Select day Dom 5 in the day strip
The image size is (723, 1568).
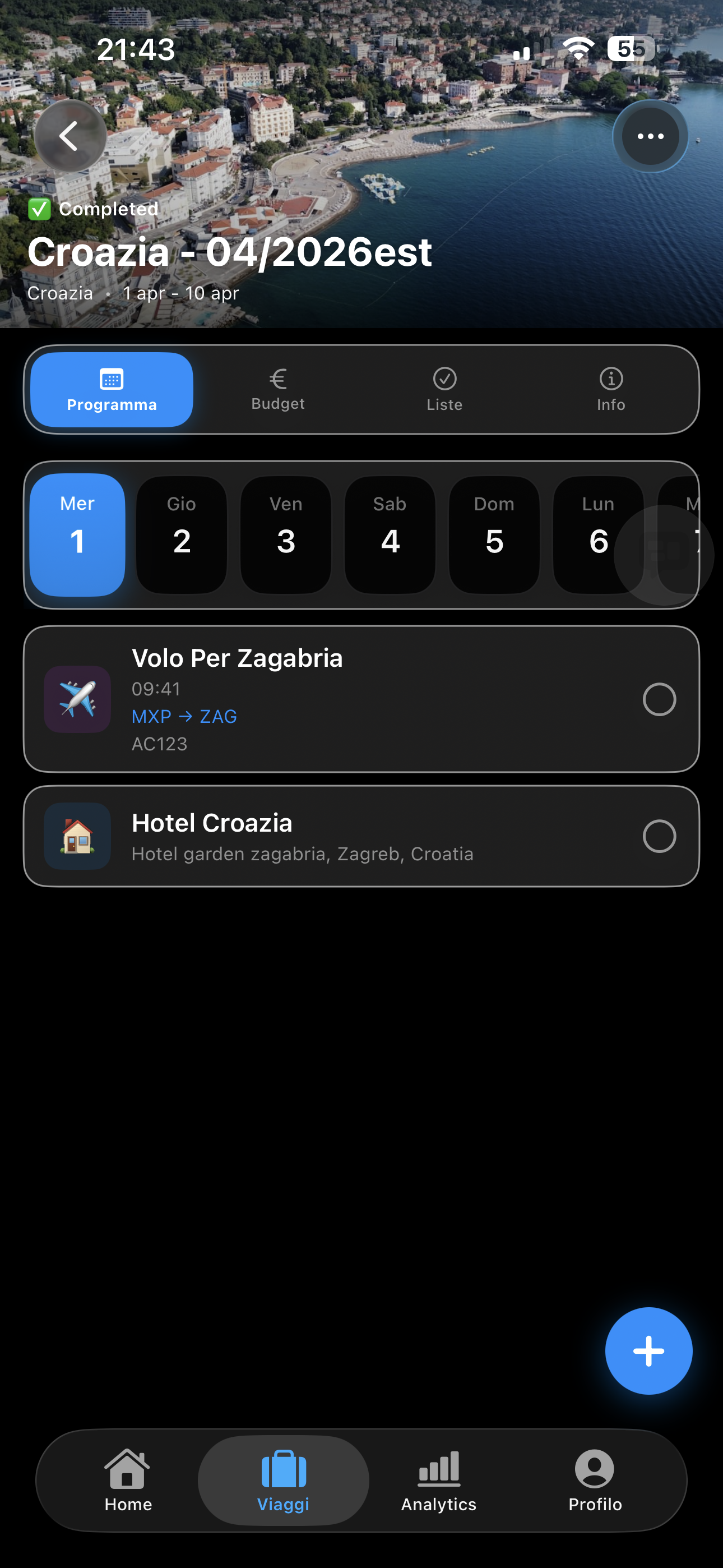(x=493, y=534)
